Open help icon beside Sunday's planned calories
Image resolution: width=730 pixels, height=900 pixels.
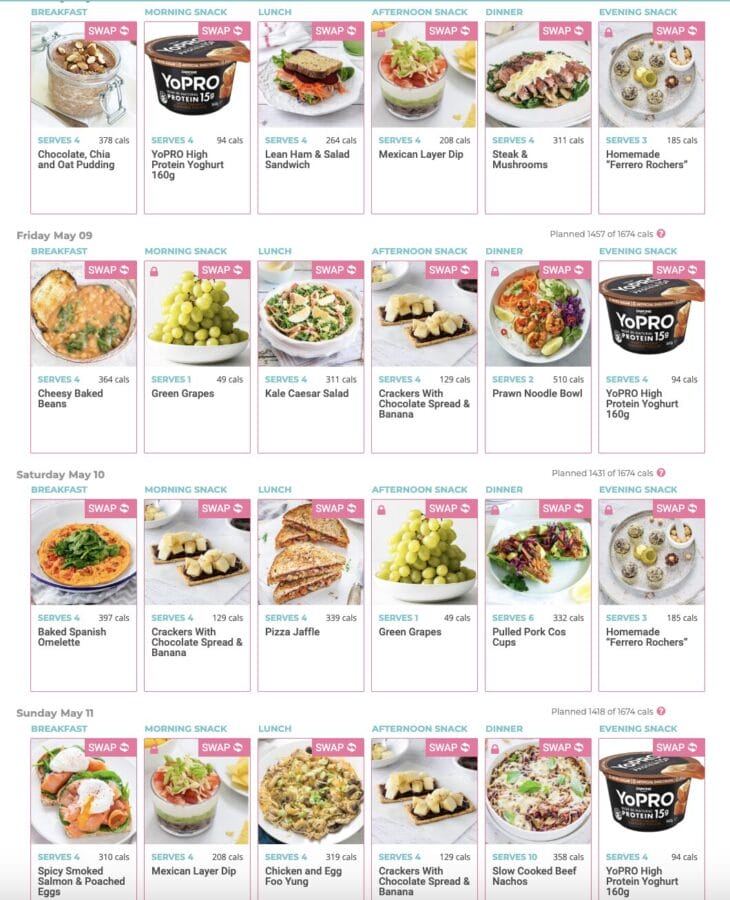661,712
